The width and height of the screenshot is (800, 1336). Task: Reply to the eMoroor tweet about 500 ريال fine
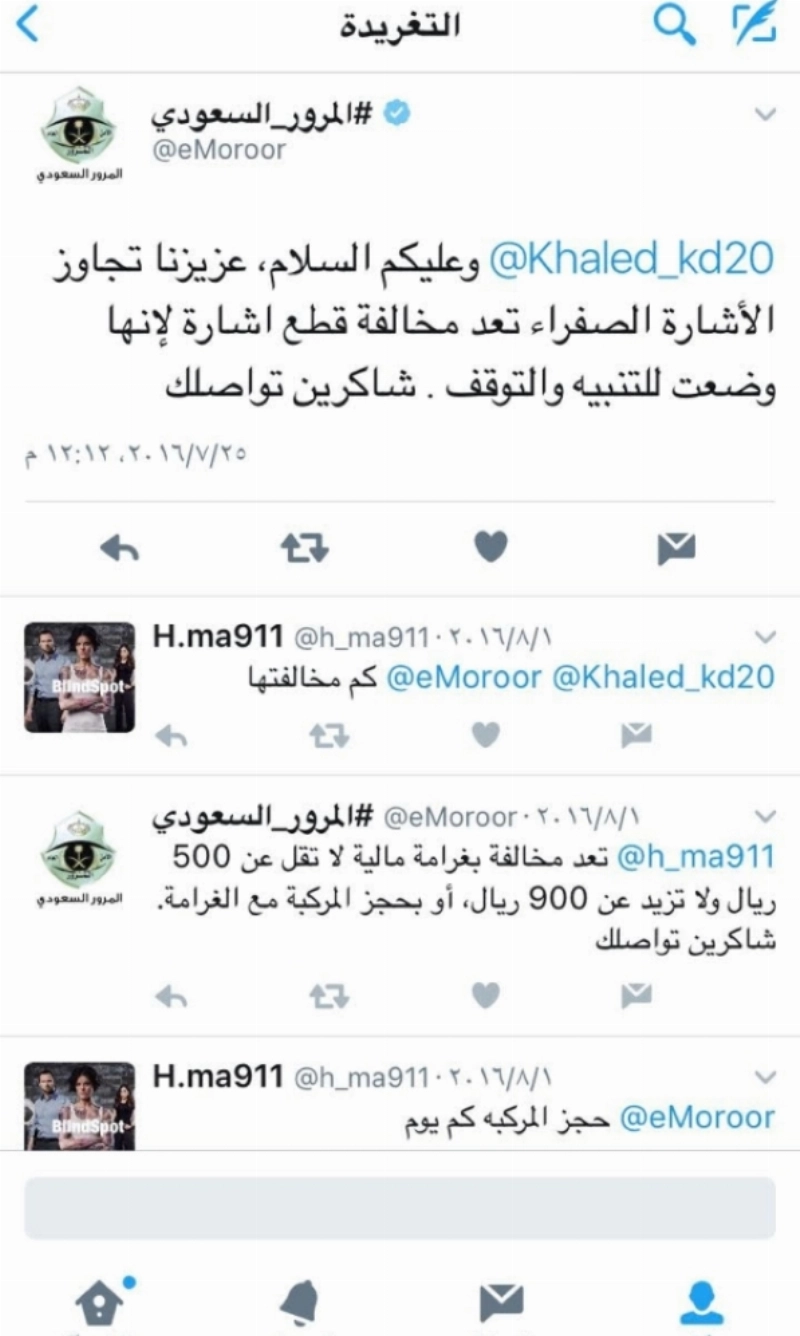(x=172, y=996)
